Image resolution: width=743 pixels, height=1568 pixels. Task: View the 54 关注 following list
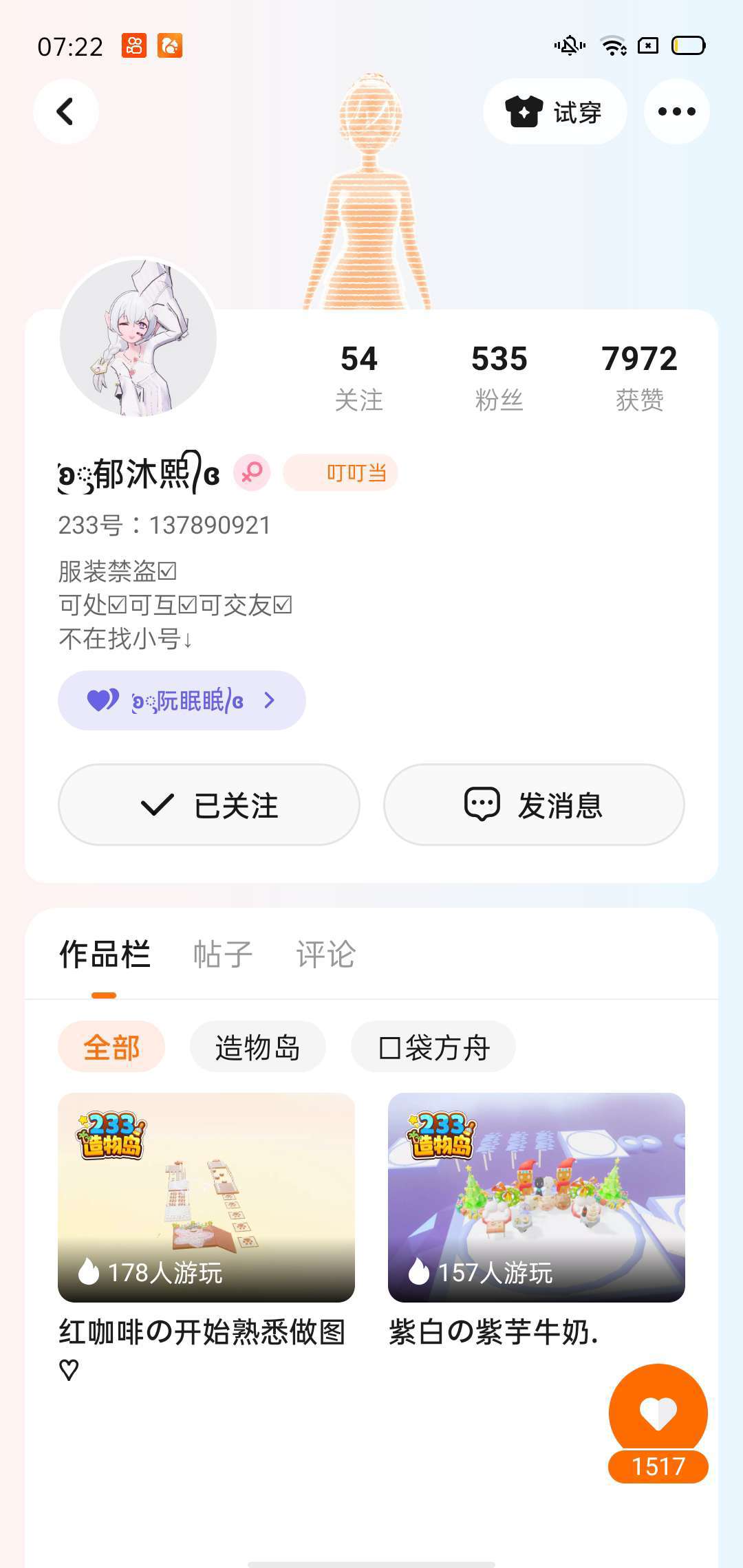(358, 377)
